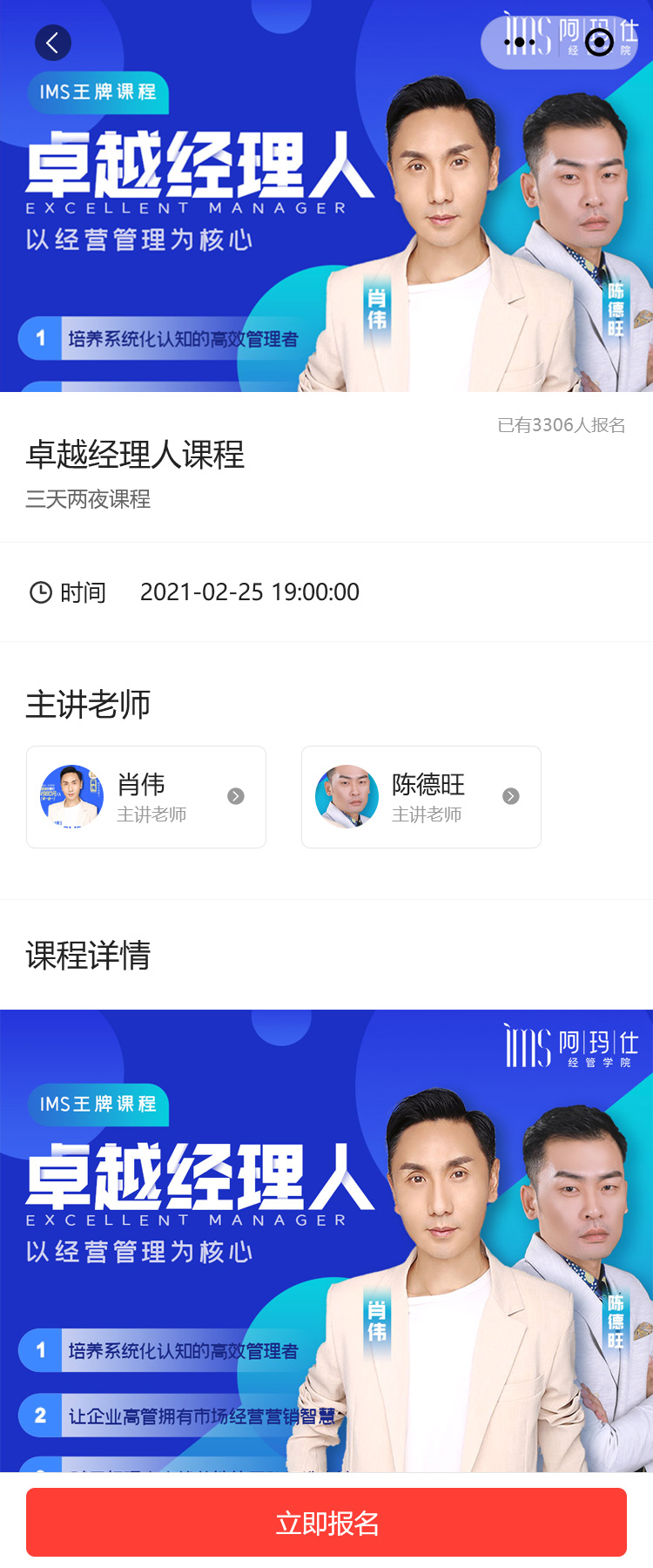Tap 立即报名 to sign up now
The image size is (653, 1568).
click(326, 1522)
